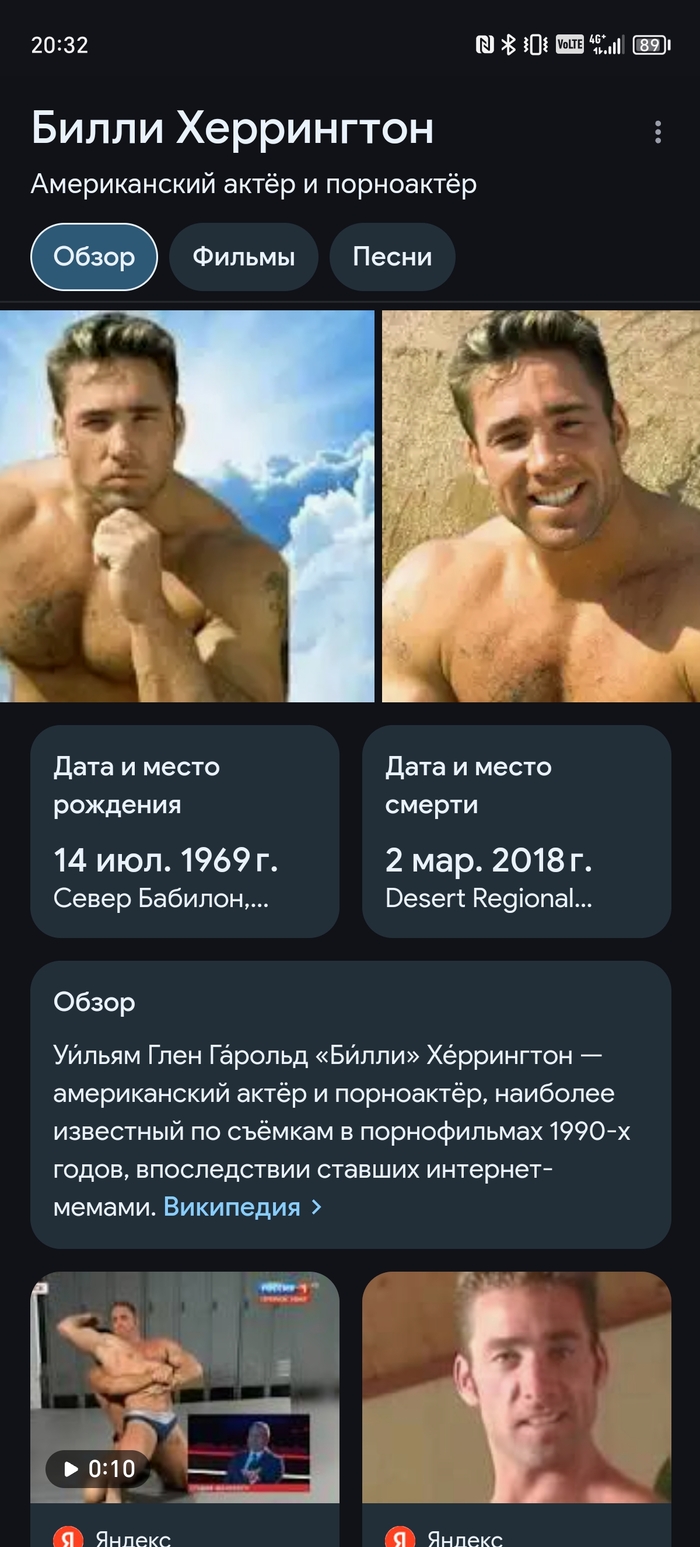700x1547 pixels.
Task: Open the Дата и место смерти card
Action: (516, 831)
